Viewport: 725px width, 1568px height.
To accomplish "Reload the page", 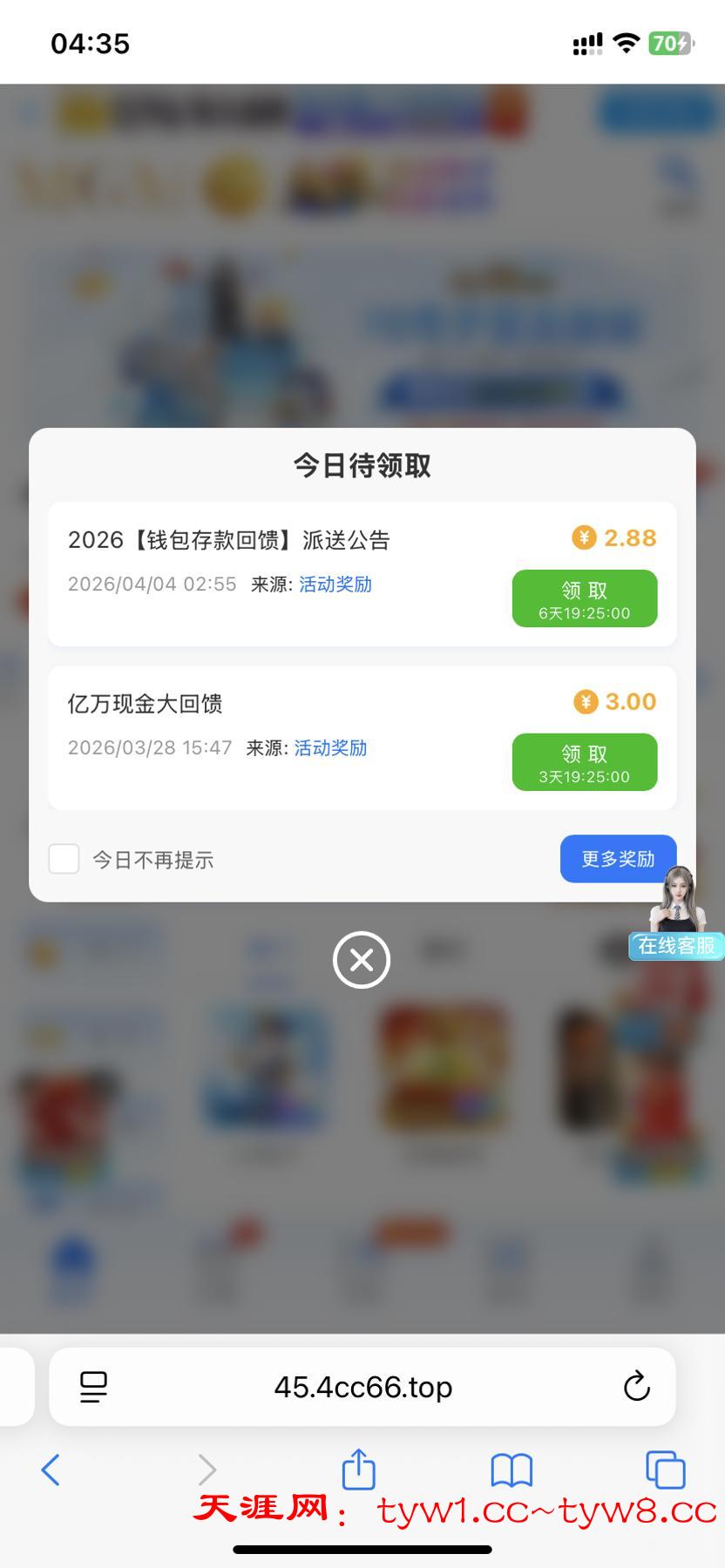I will click(x=637, y=1386).
